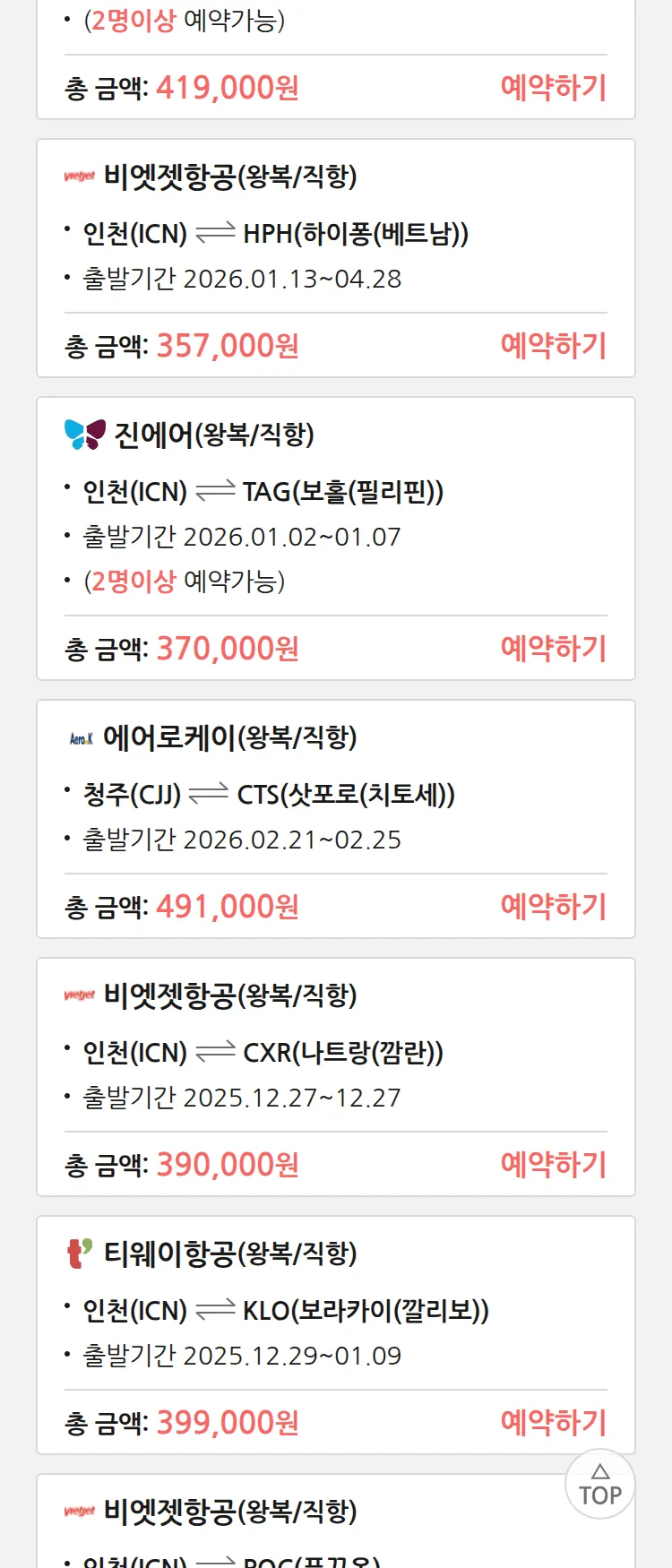672x1568 pixels.
Task: Book the 399,000원 T'way Boracay flight
Action: 553,1423
